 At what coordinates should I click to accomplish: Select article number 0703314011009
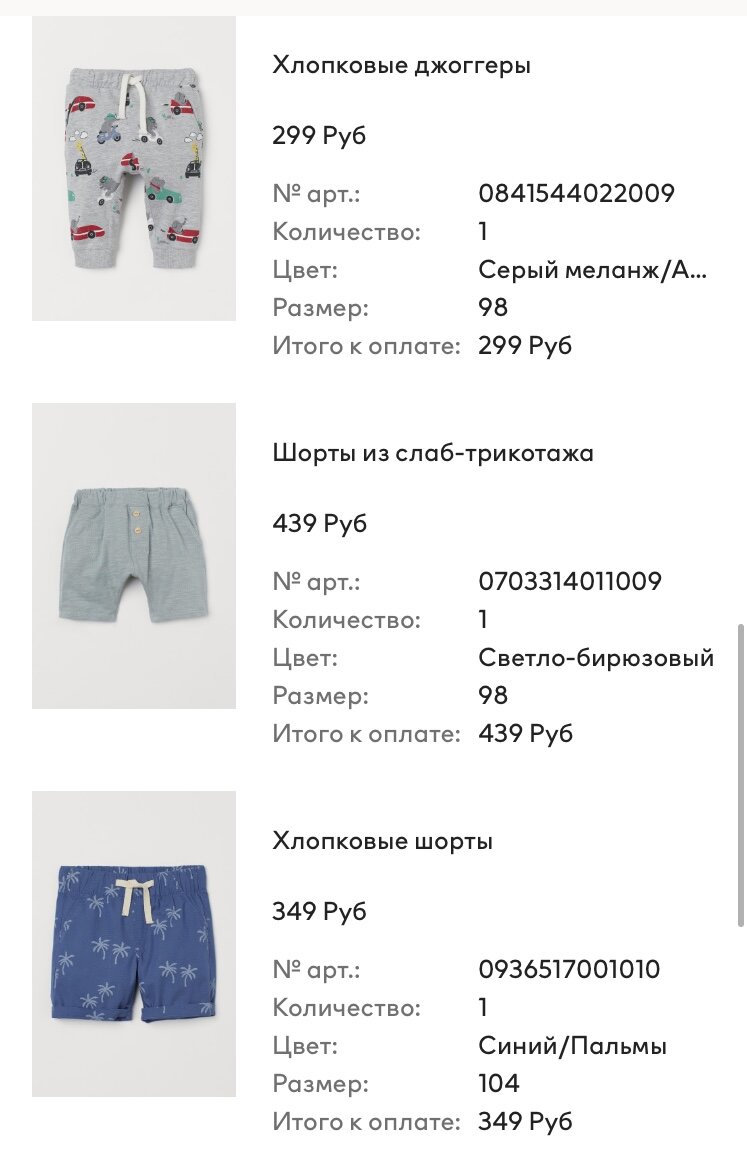572,581
